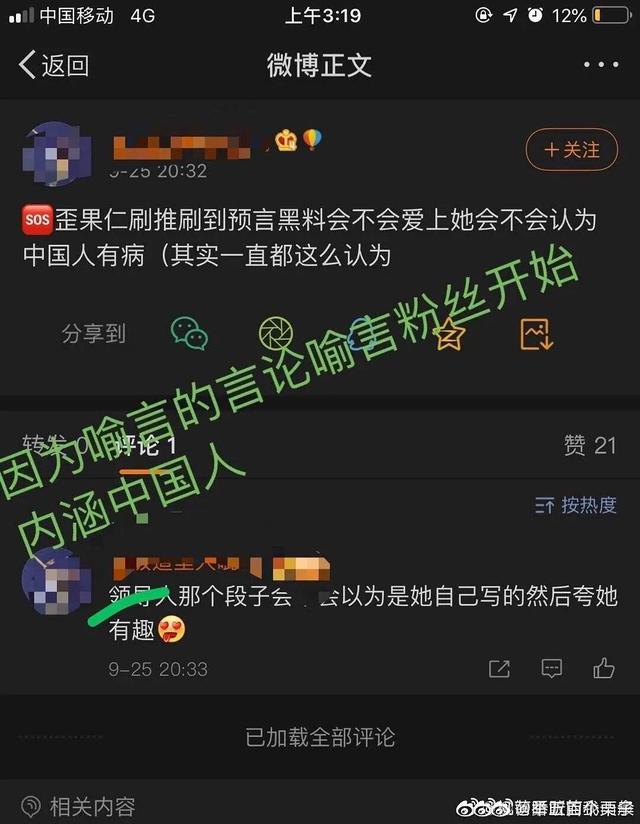Switch to the 评论 1 tab

pos(146,445)
